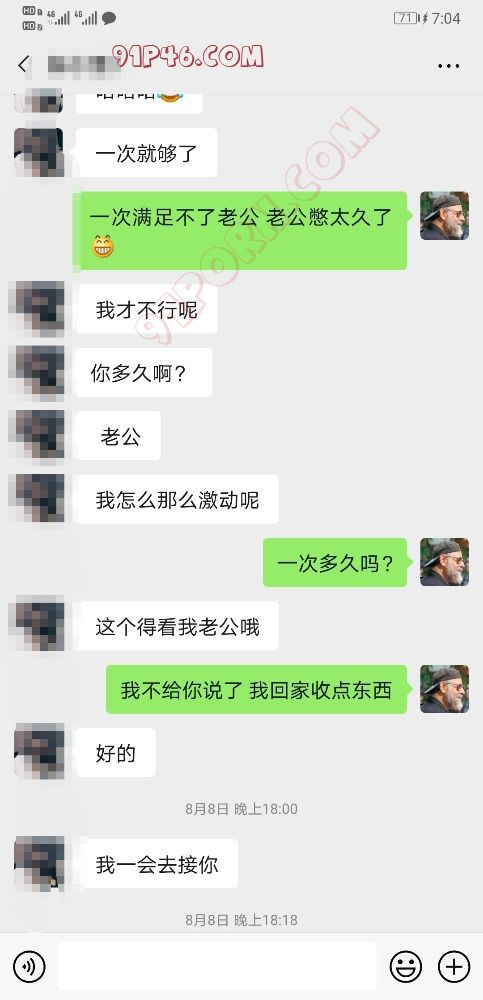Switch to voice message input
Screen dimensions: 483x1000
pos(29,966)
